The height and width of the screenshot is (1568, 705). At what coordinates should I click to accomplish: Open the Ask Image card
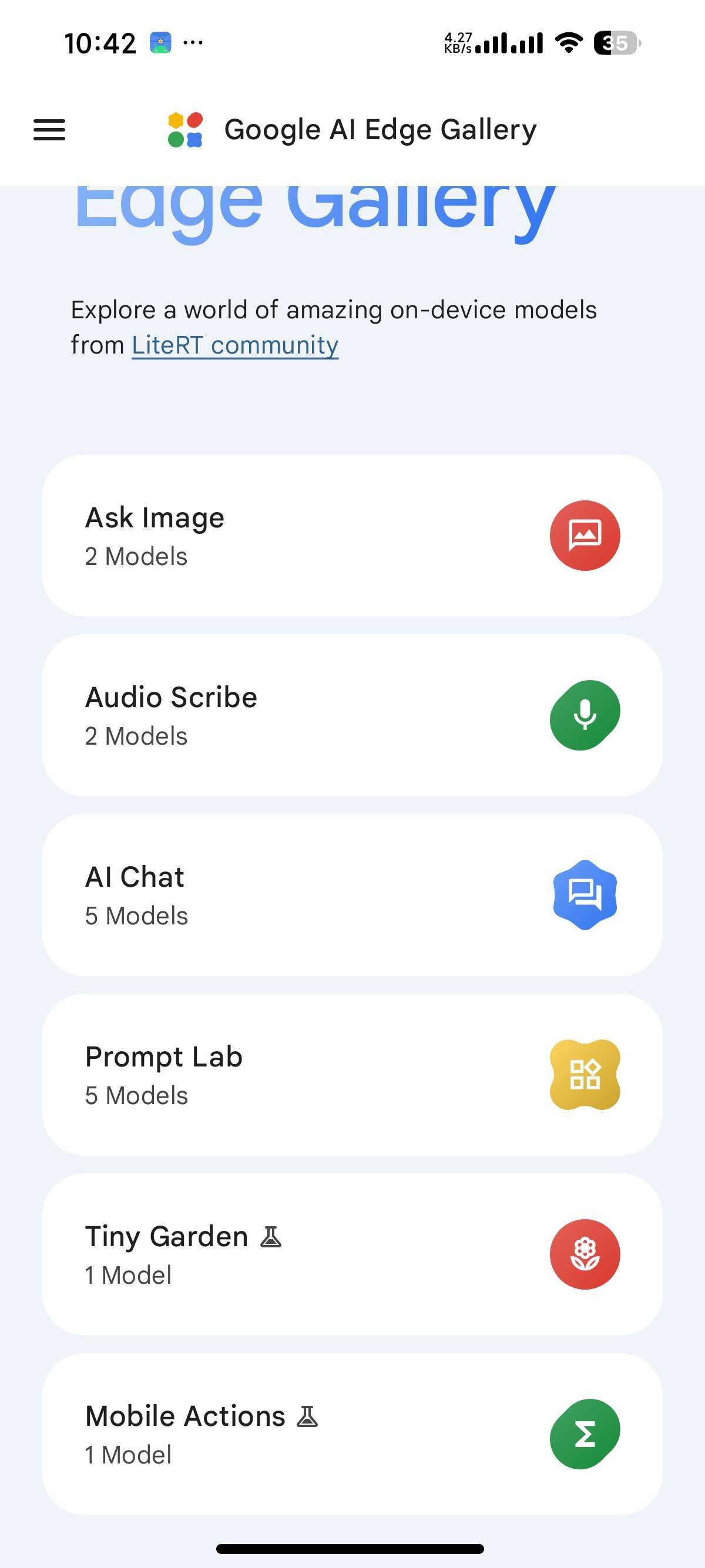pos(352,536)
